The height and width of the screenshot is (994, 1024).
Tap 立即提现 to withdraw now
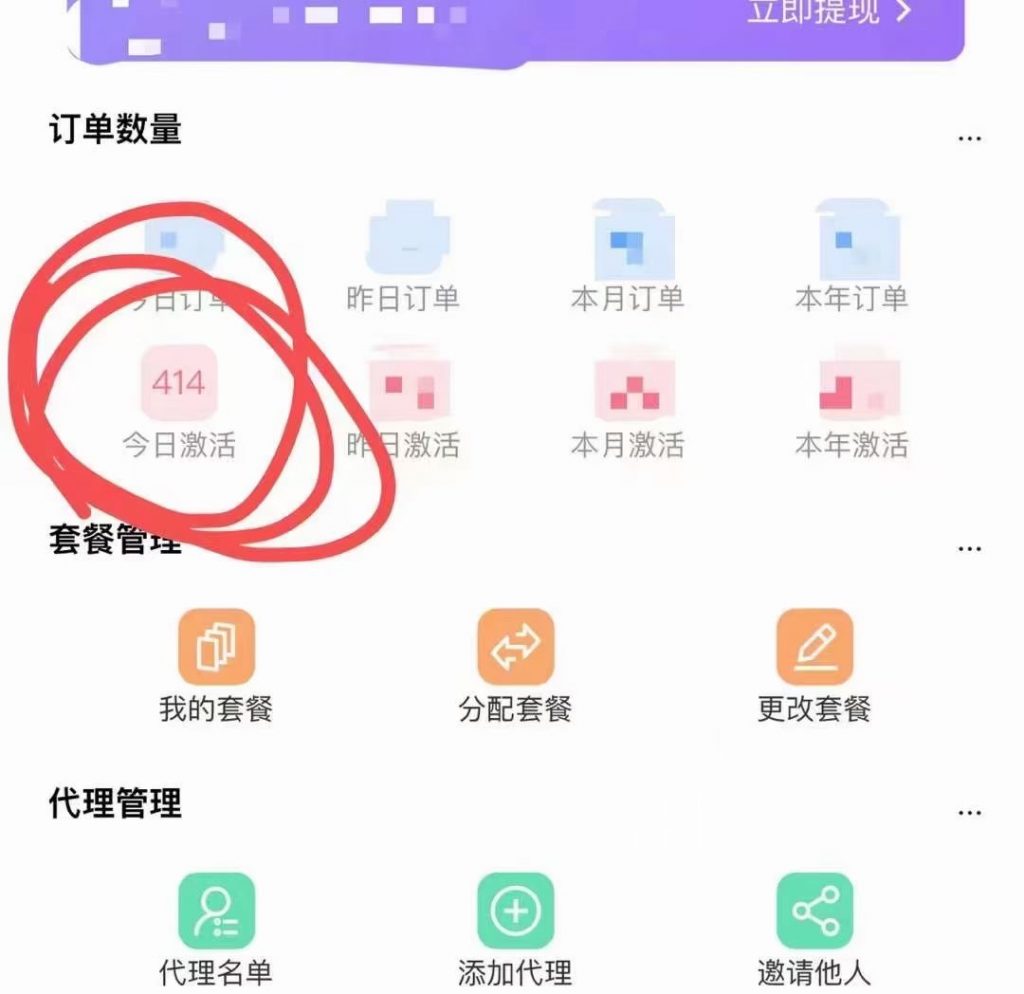coord(829,12)
